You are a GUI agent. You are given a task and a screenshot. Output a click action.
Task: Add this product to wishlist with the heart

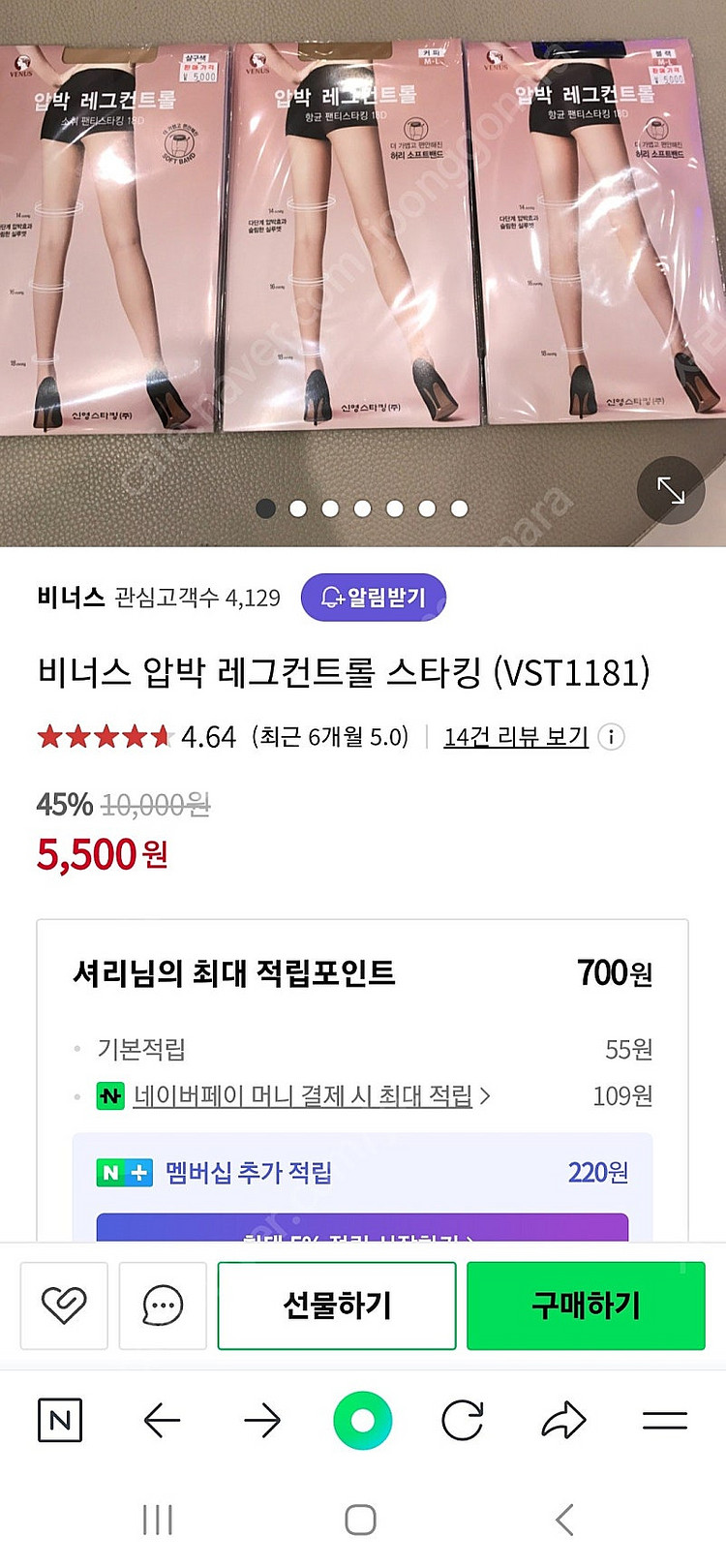[64, 1306]
